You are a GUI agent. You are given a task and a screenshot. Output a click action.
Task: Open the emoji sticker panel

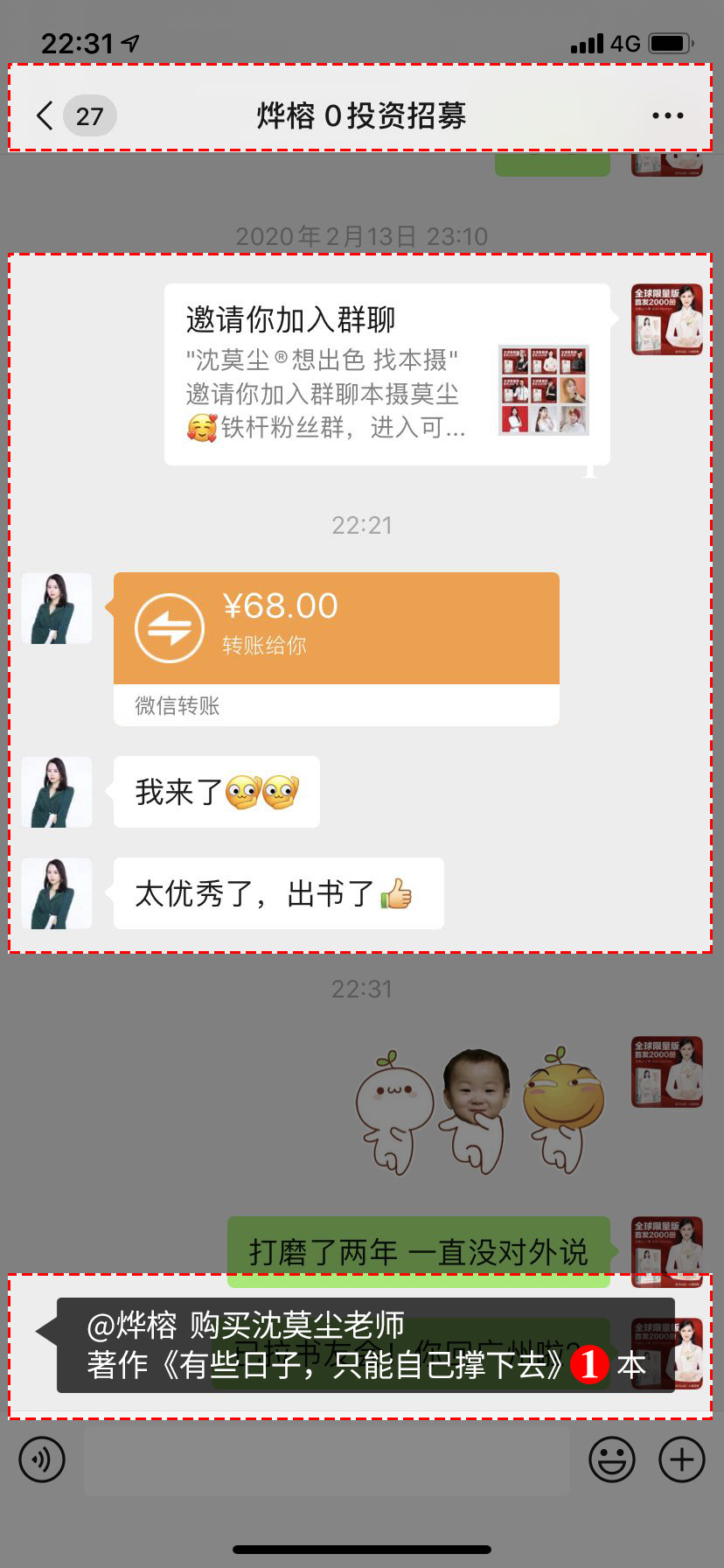coord(611,1459)
